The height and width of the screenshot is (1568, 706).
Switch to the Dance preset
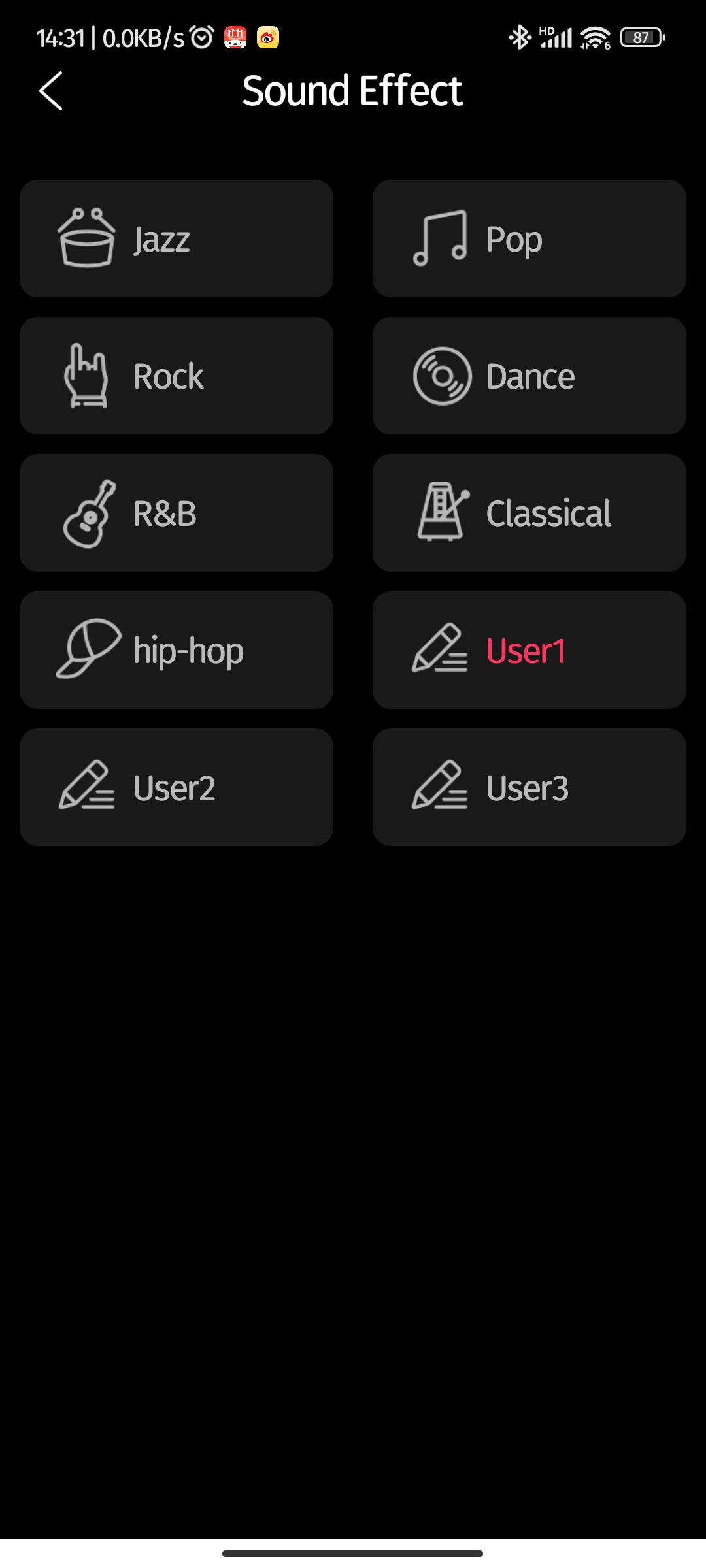point(529,376)
